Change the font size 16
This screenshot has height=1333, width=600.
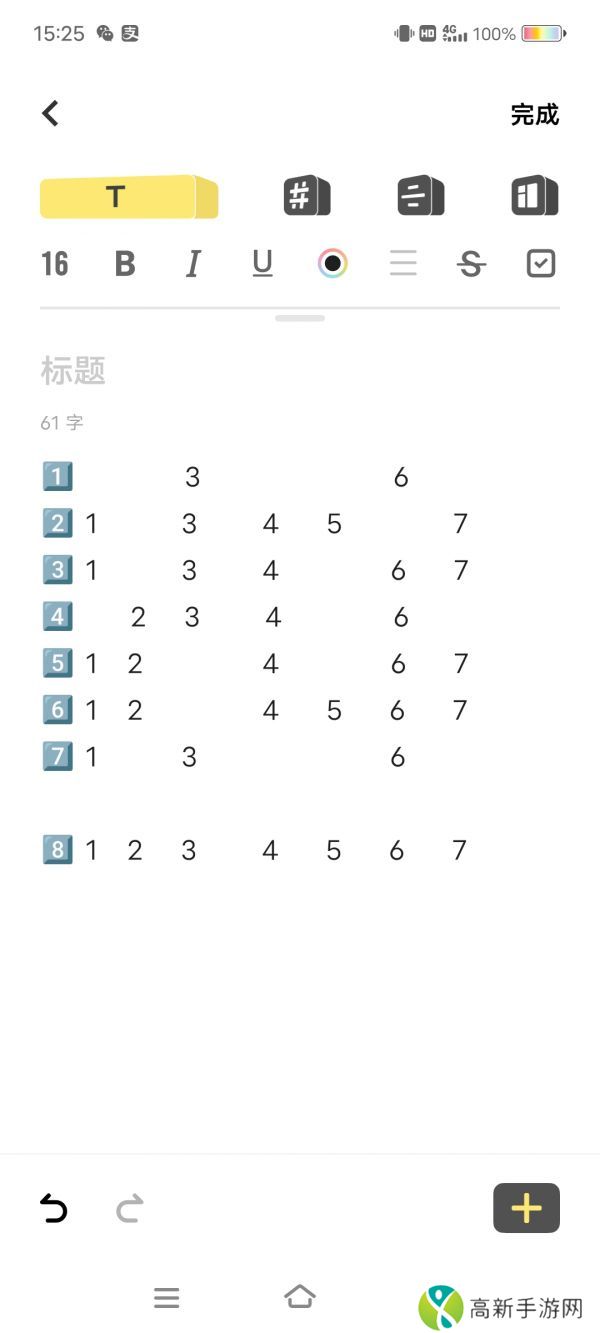[x=55, y=264]
